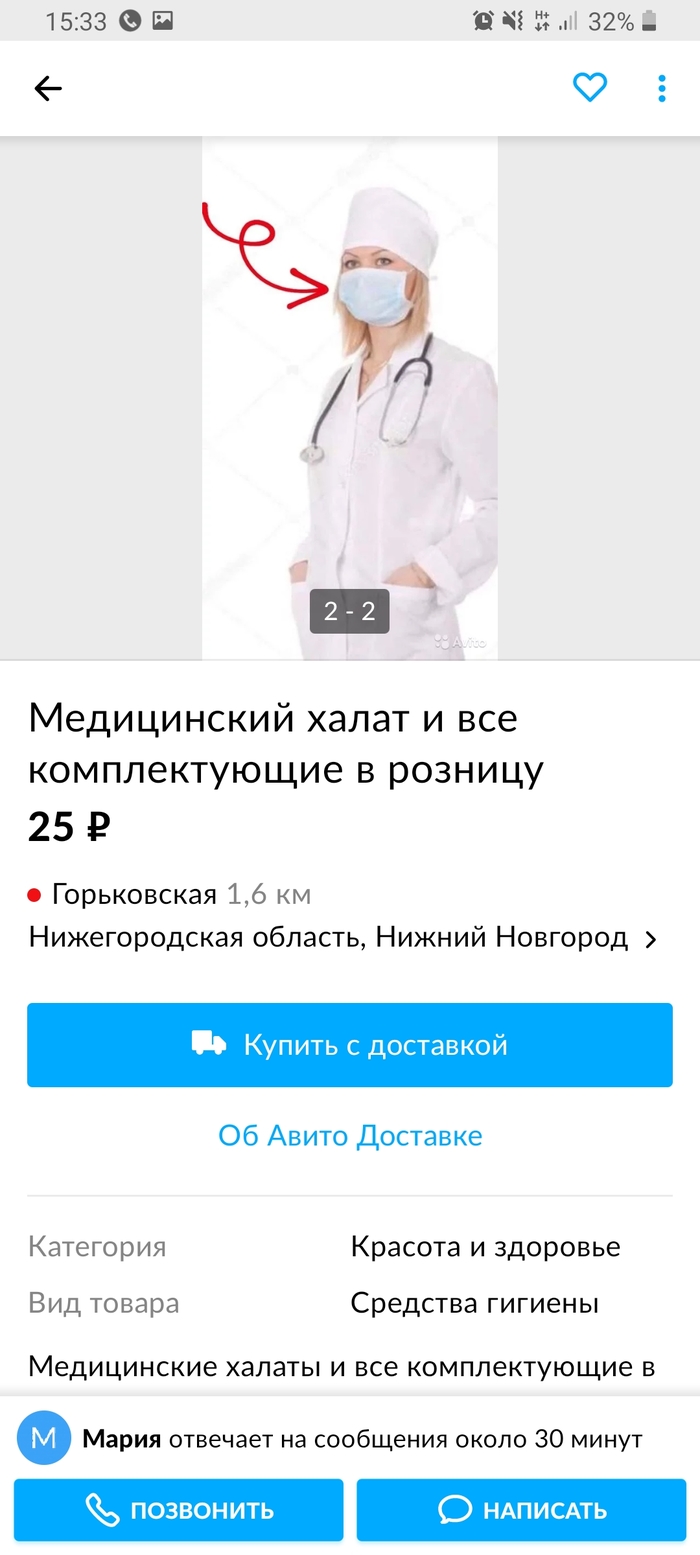Add this listing to favorites

[590, 88]
